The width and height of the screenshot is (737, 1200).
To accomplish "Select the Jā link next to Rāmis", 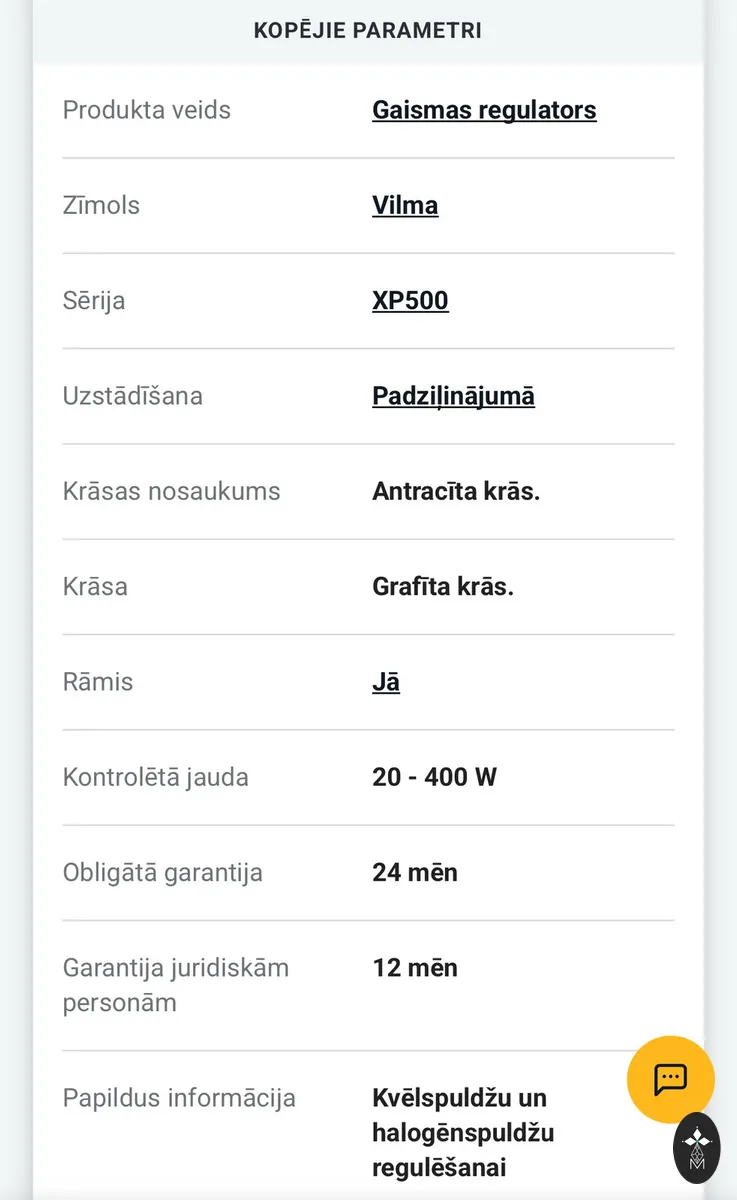I will point(386,682).
